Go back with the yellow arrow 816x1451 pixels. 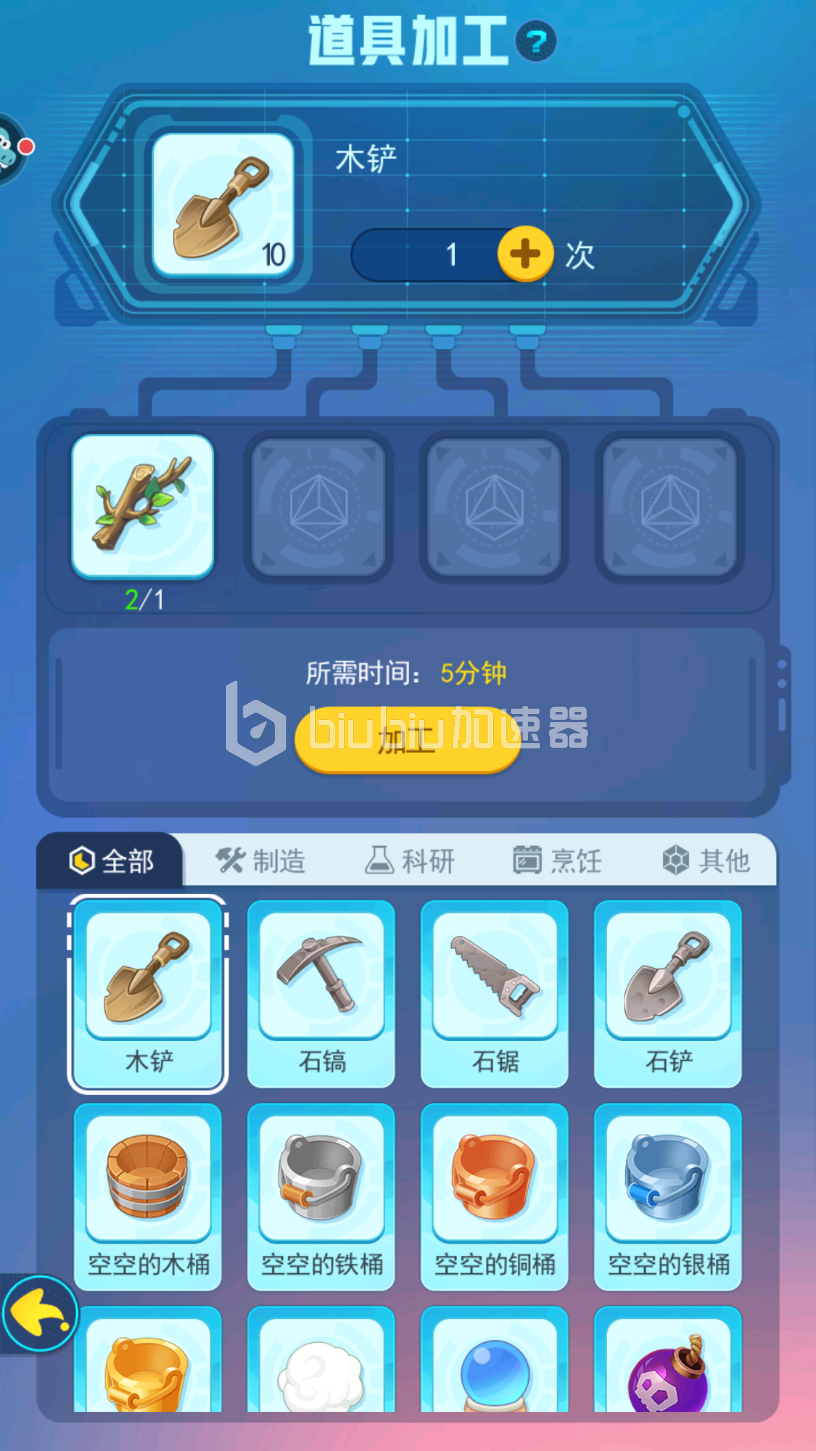(x=38, y=1313)
